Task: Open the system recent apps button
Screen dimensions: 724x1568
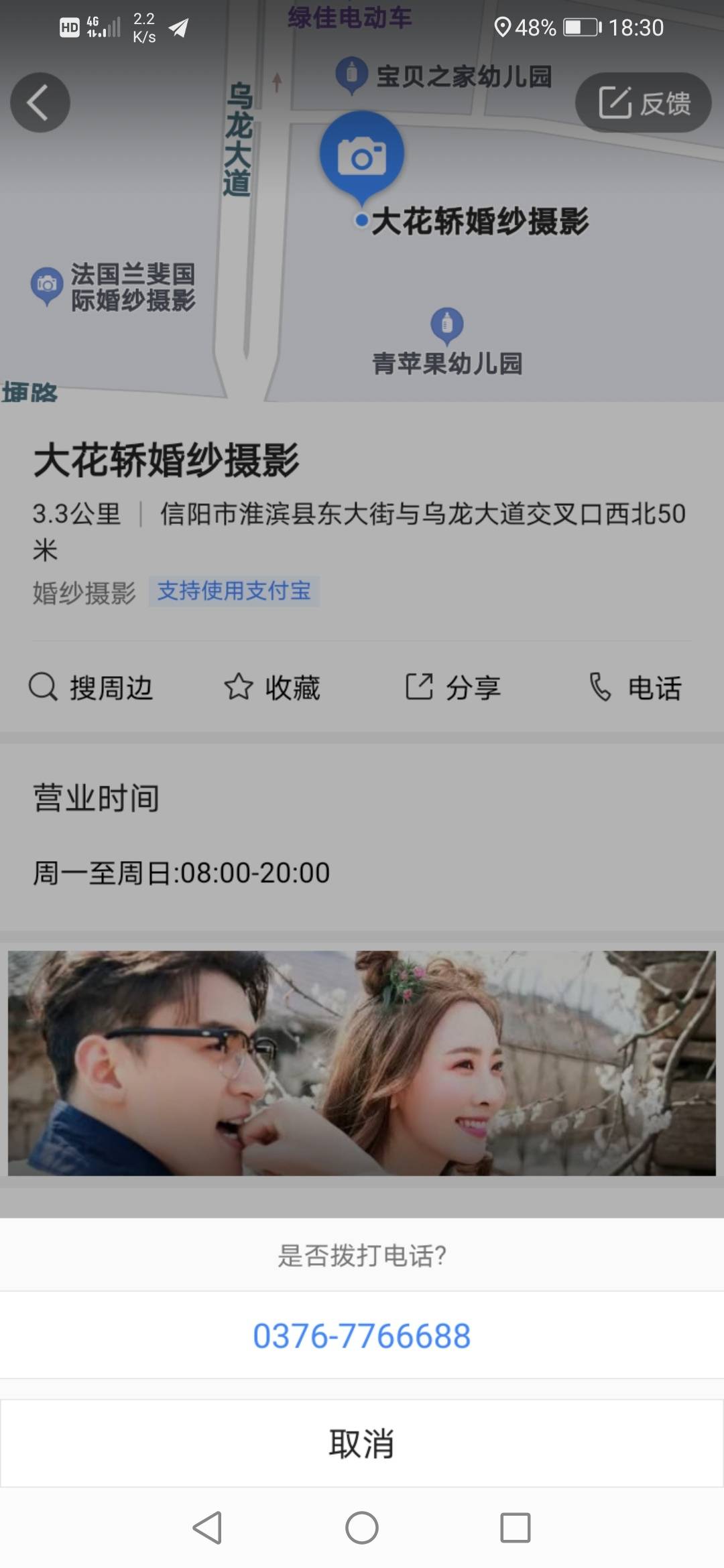Action: 516,1528
